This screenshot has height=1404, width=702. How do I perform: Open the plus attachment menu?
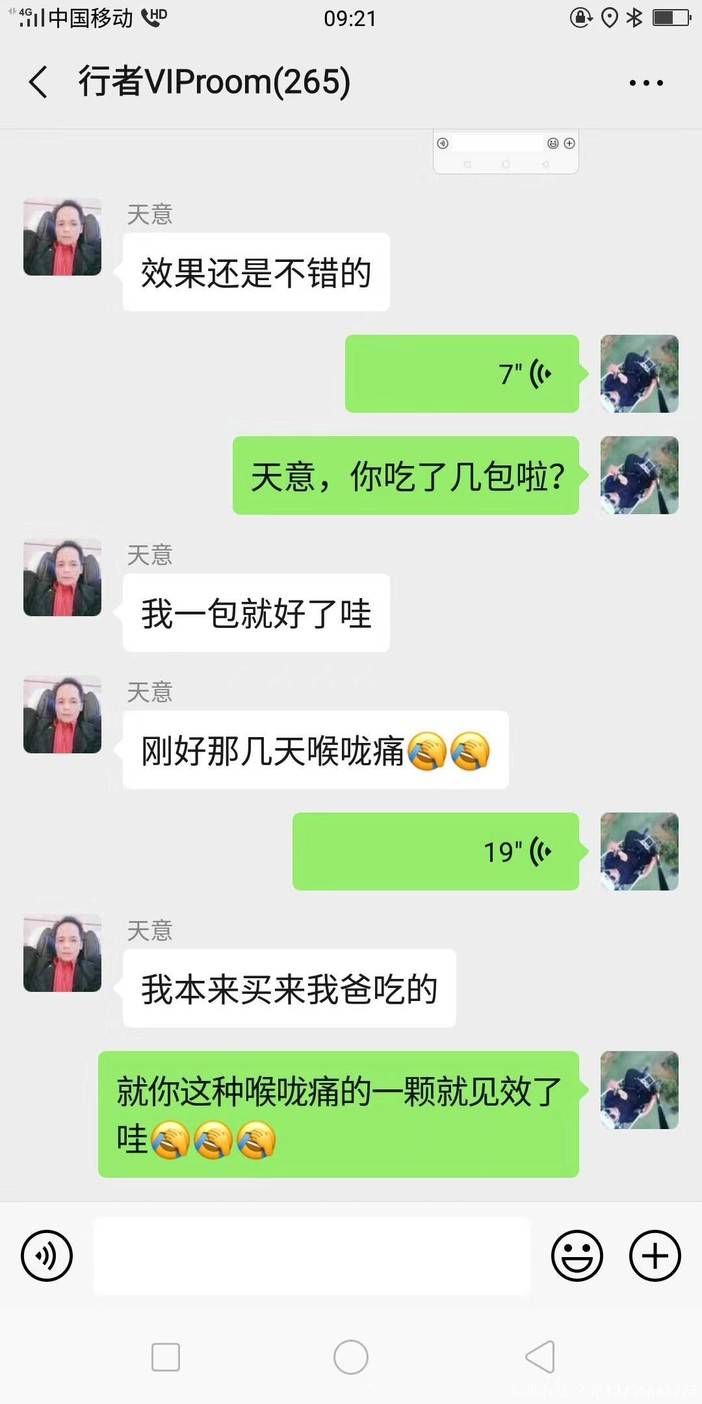click(x=654, y=1255)
